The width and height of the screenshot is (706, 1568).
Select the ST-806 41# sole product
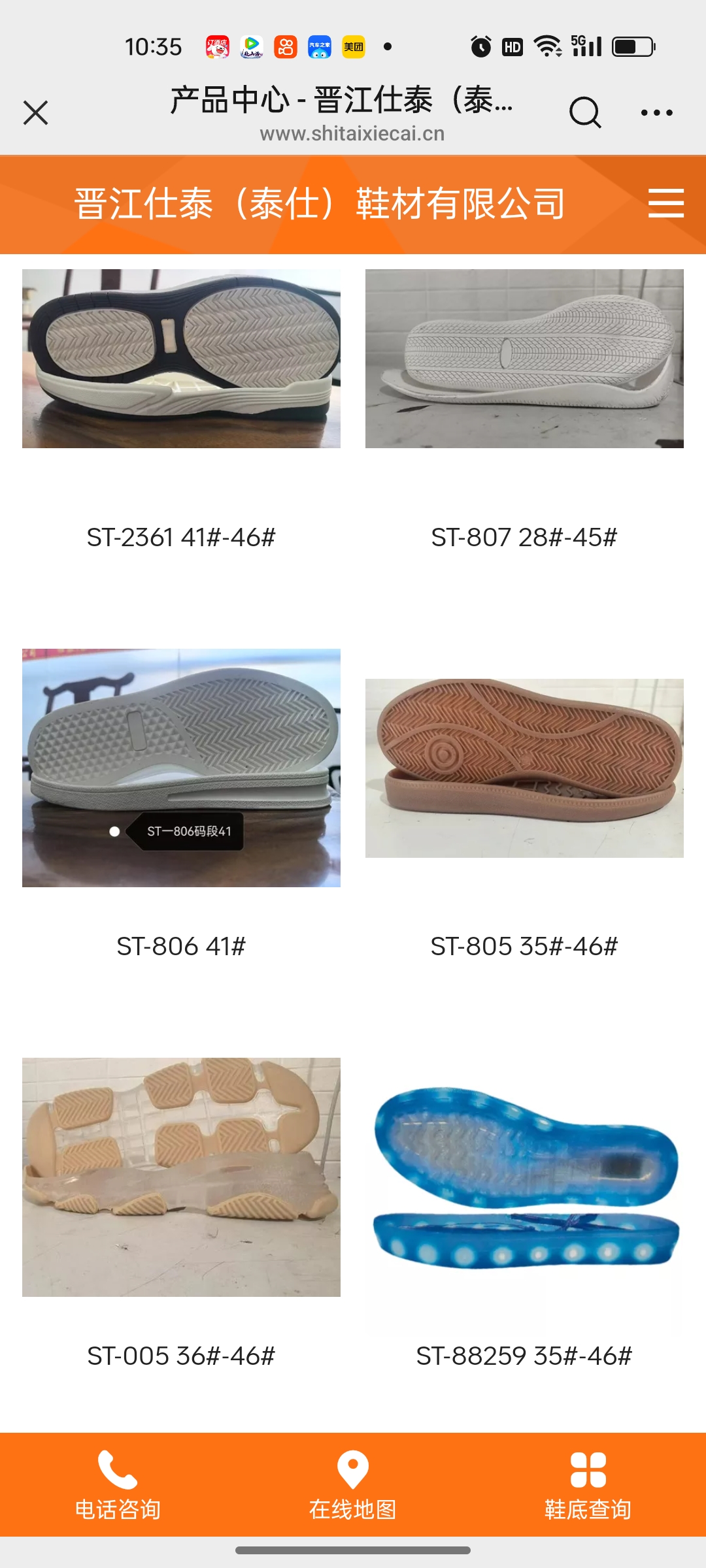point(181,768)
